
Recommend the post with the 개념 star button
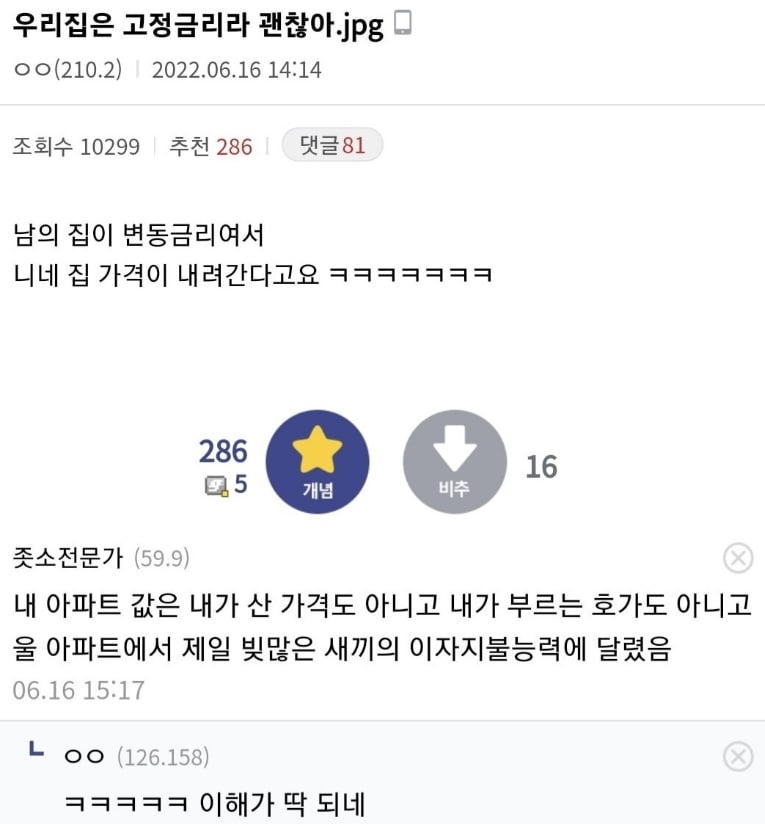coord(317,462)
